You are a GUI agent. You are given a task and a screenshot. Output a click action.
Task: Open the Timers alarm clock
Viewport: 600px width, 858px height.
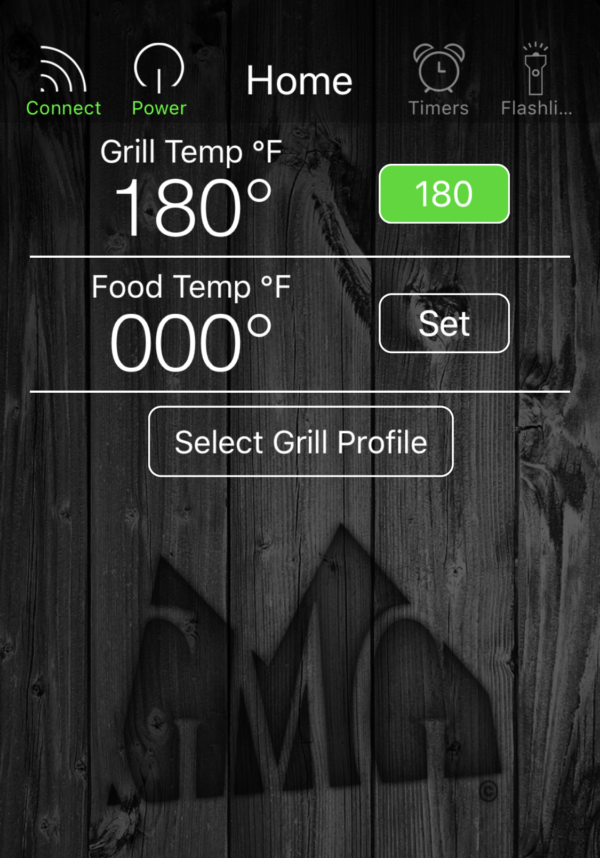(x=438, y=80)
